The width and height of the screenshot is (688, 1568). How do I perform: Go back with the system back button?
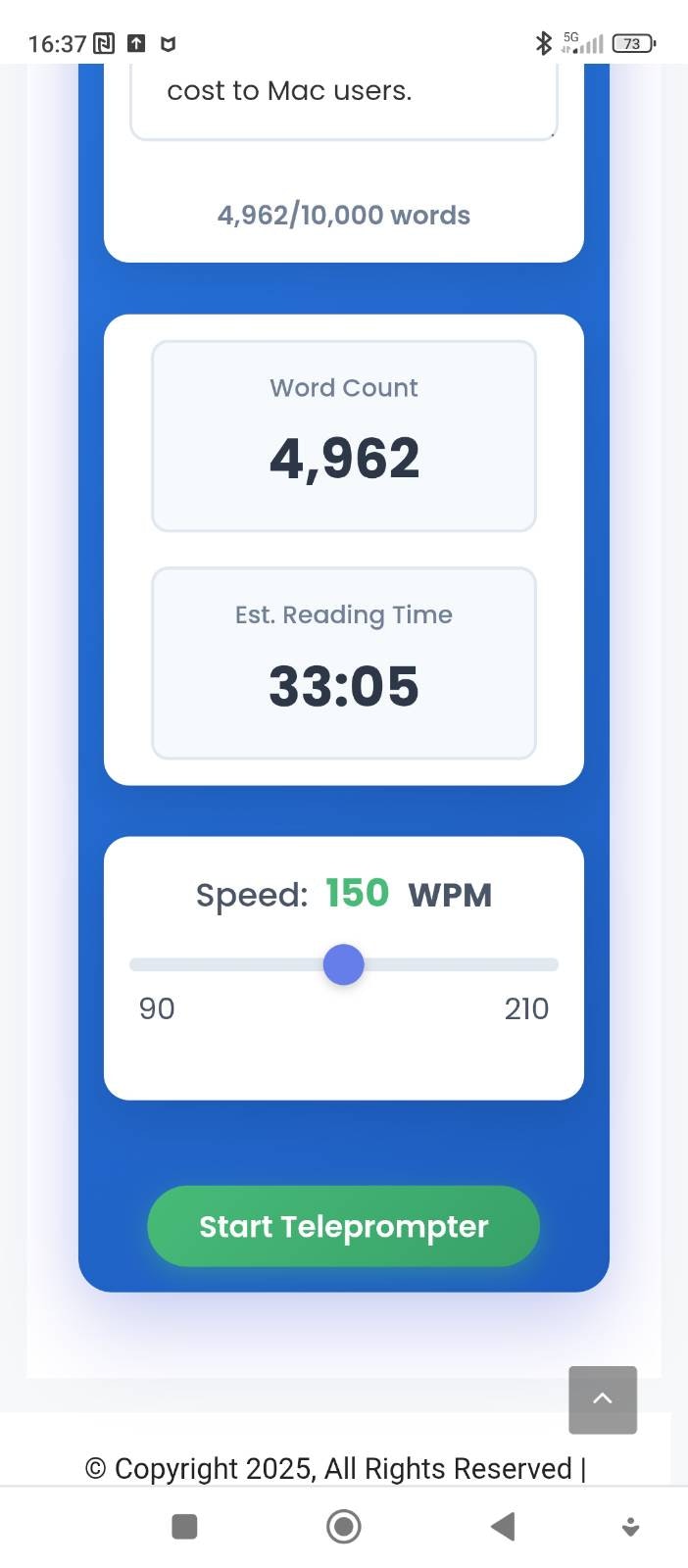click(x=503, y=1526)
